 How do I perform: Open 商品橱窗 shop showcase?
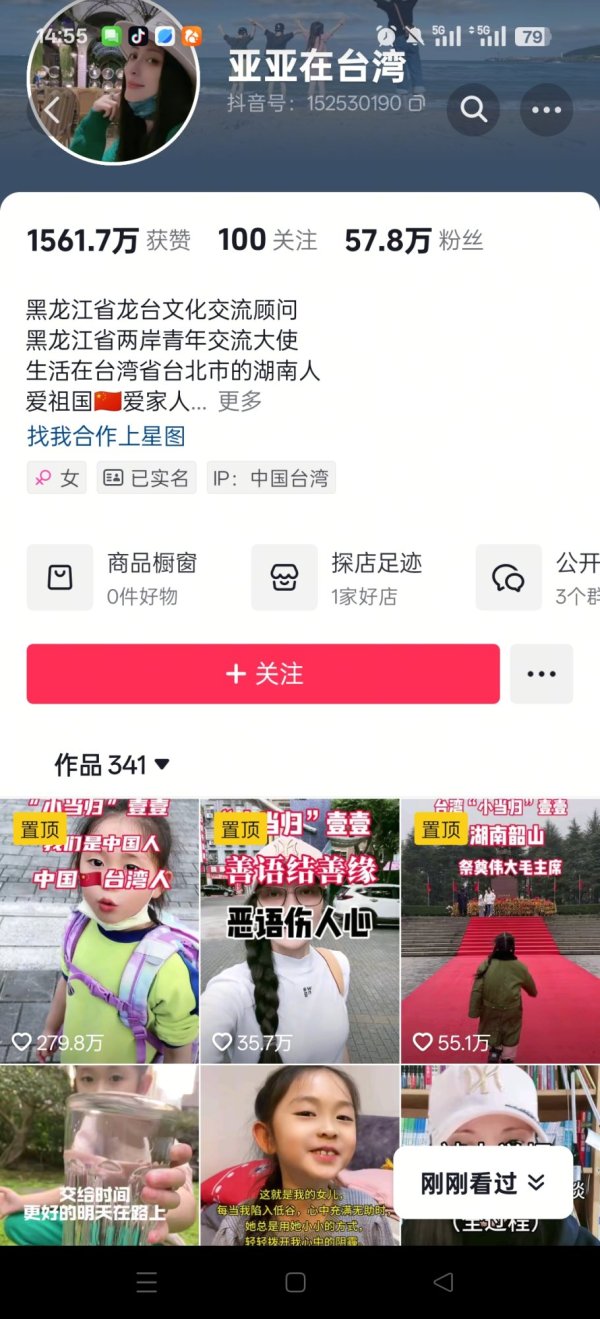coord(125,577)
